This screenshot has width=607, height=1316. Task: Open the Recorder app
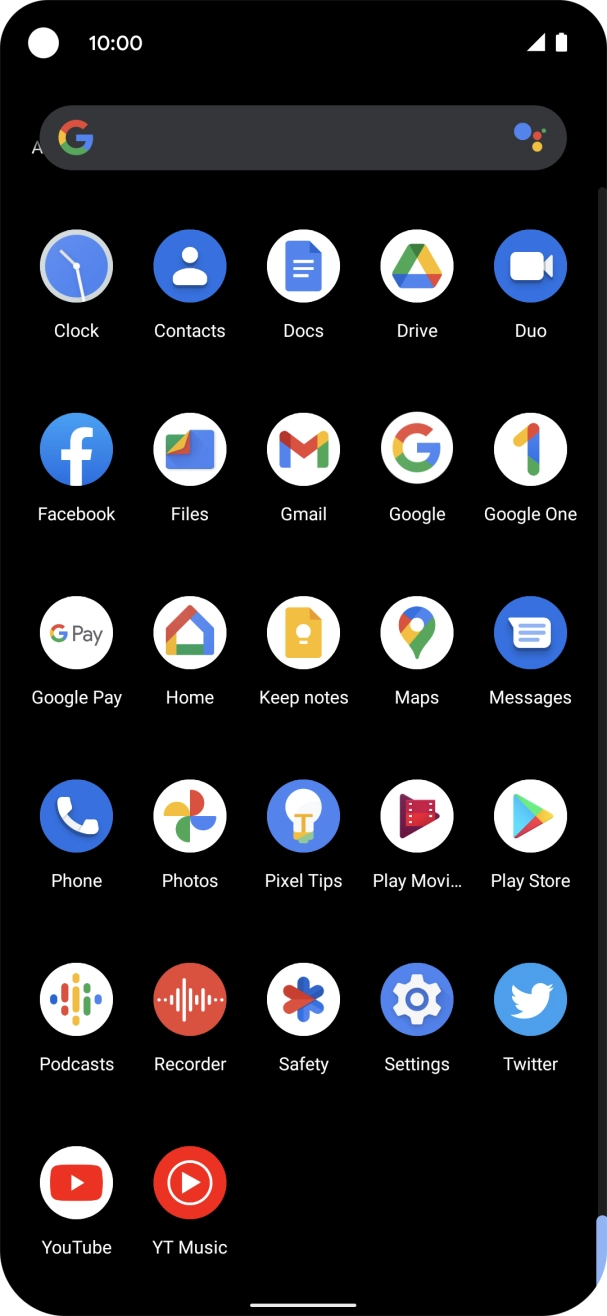pyautogui.click(x=190, y=999)
